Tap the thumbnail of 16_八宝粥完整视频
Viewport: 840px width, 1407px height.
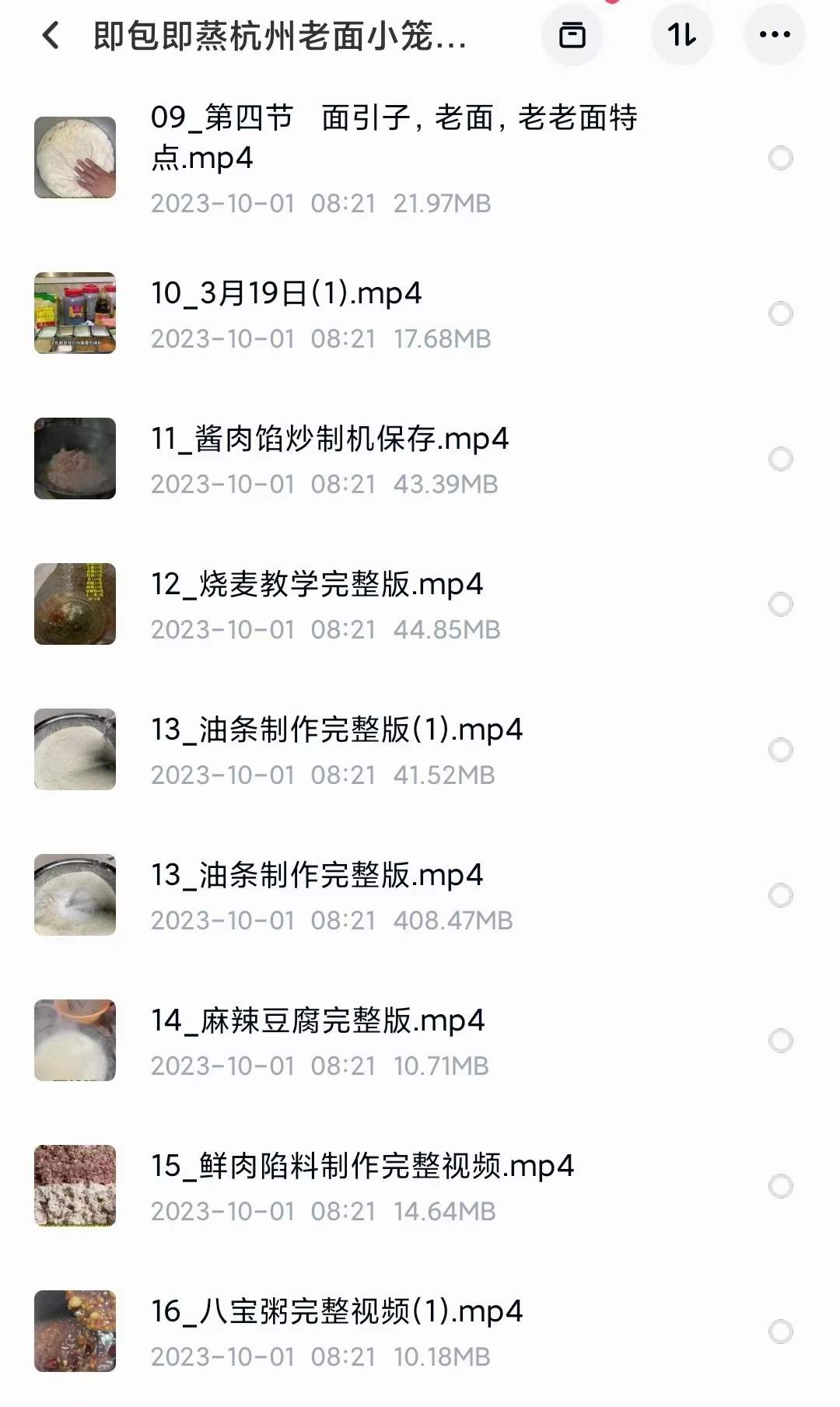[x=75, y=1331]
